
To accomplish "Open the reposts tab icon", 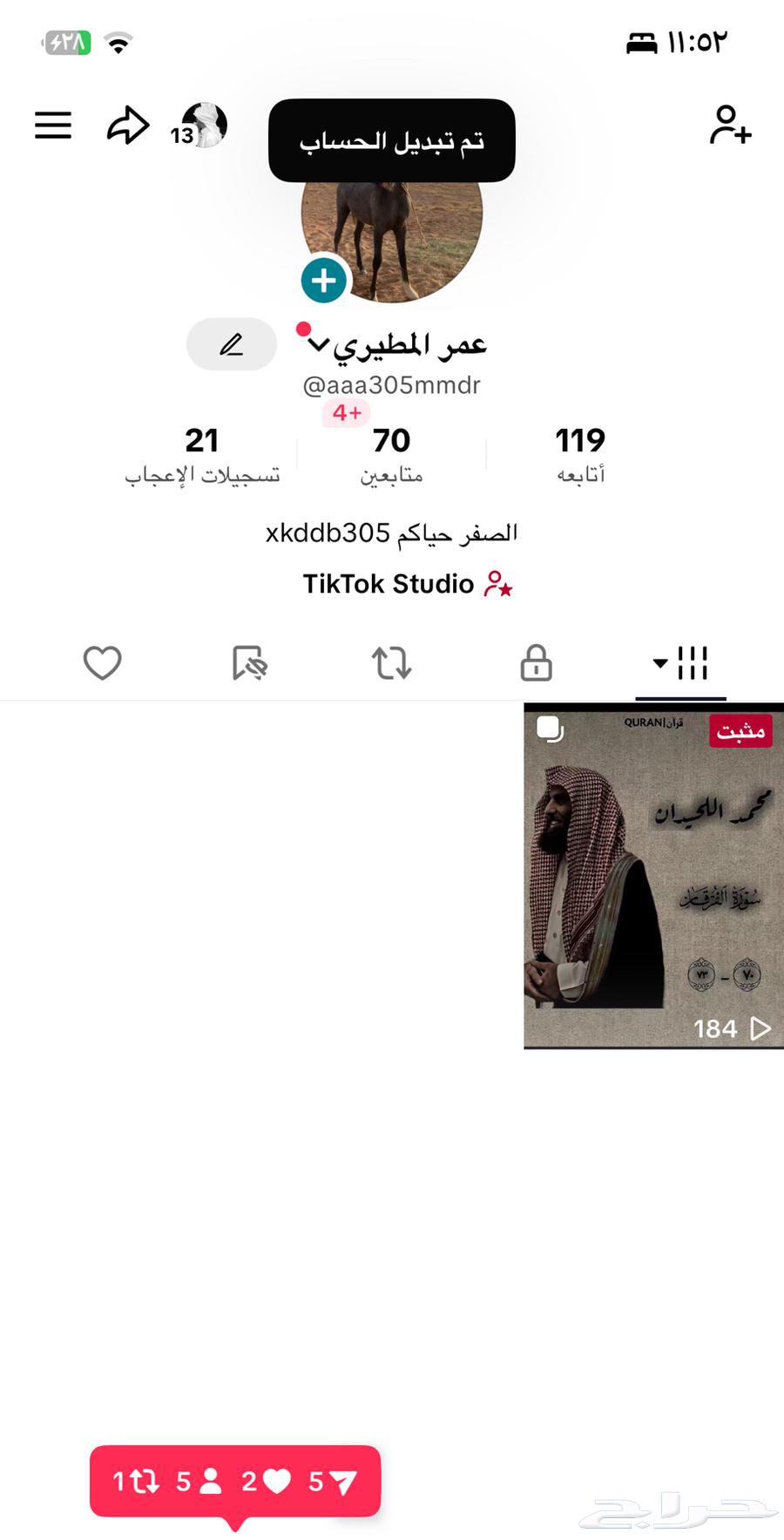I will click(x=391, y=662).
